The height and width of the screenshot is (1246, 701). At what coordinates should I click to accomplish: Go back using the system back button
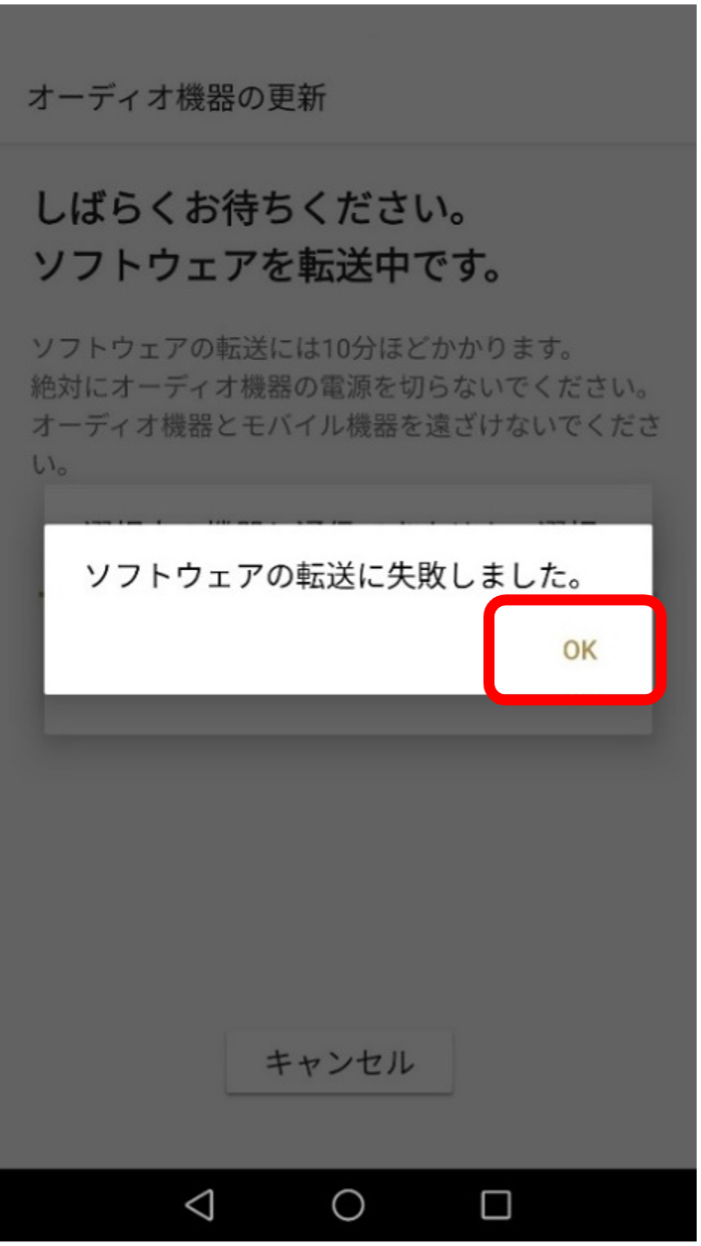point(200,1204)
